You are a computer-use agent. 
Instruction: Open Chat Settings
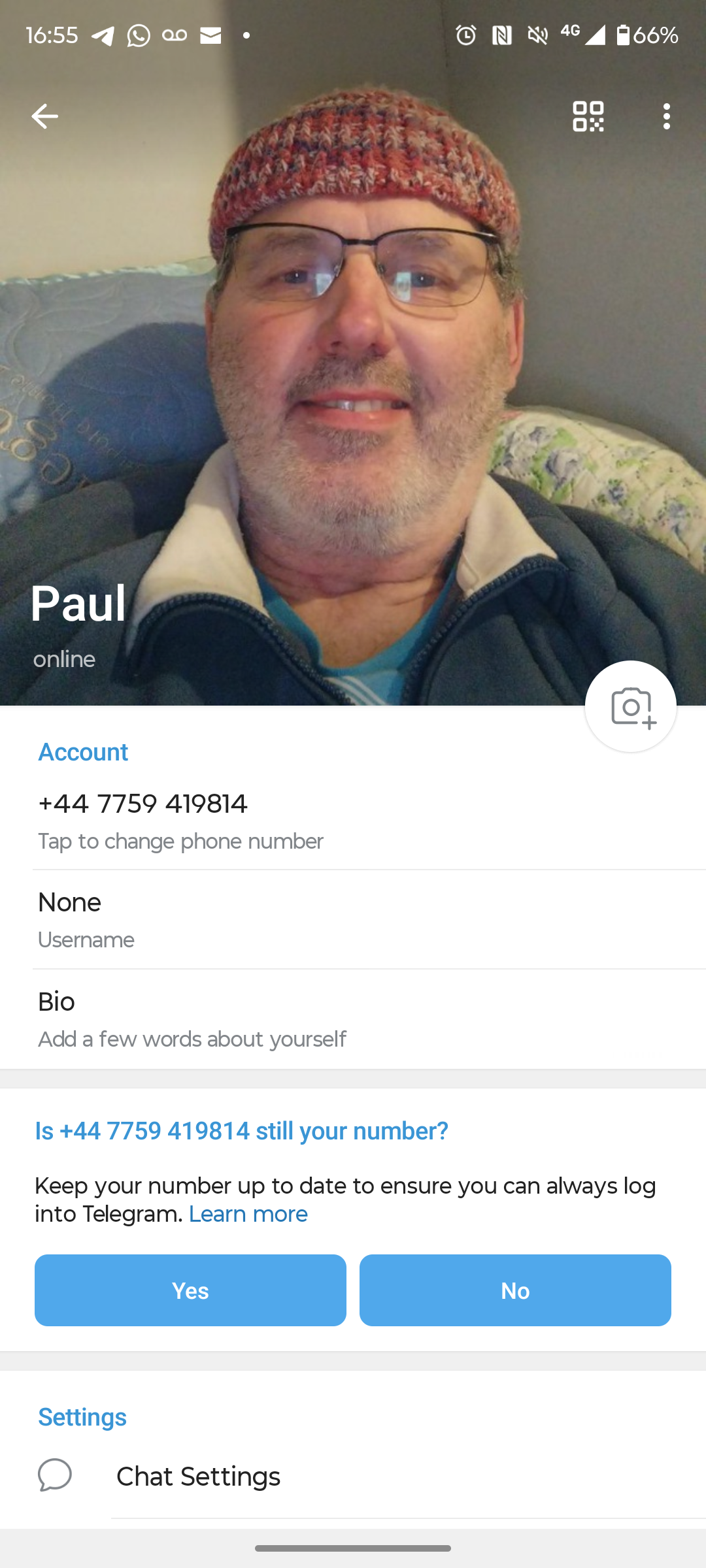tap(198, 1477)
